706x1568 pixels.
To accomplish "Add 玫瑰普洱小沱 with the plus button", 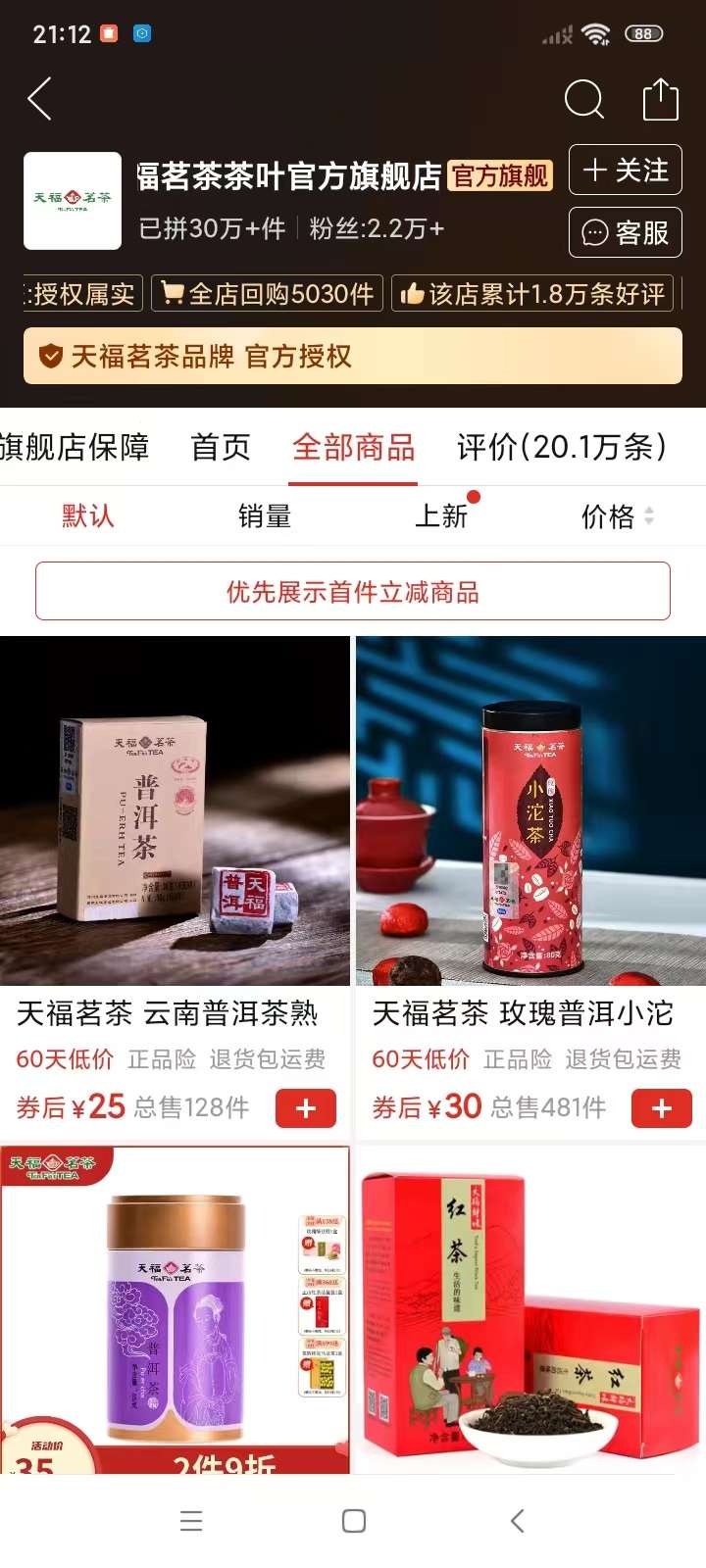I will 662,1108.
